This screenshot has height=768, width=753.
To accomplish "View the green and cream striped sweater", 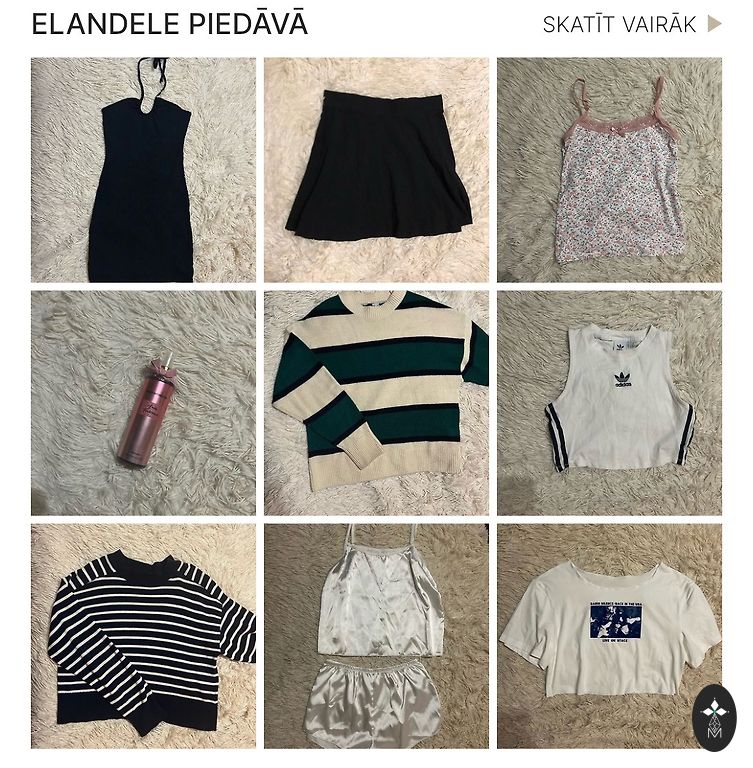I will point(376,403).
